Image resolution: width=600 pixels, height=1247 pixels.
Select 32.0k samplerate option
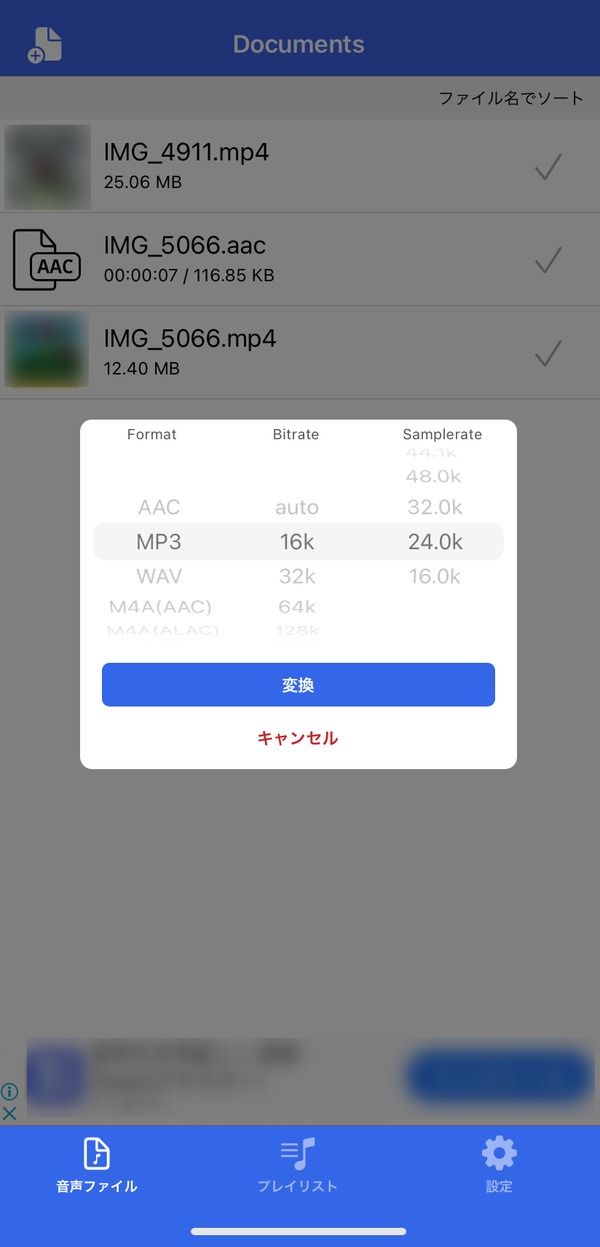[x=434, y=508]
